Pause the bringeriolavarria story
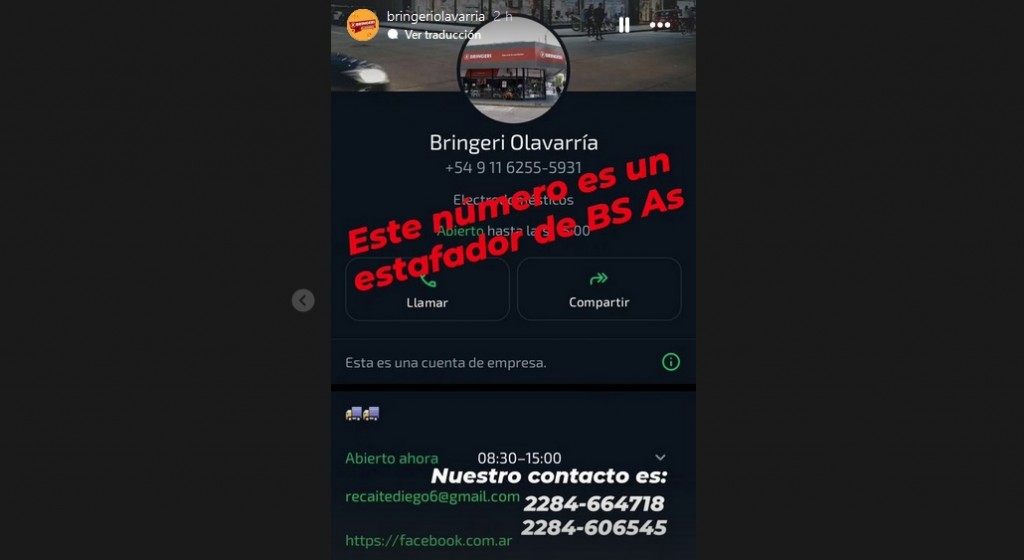This screenshot has width=1024, height=560. tap(624, 25)
